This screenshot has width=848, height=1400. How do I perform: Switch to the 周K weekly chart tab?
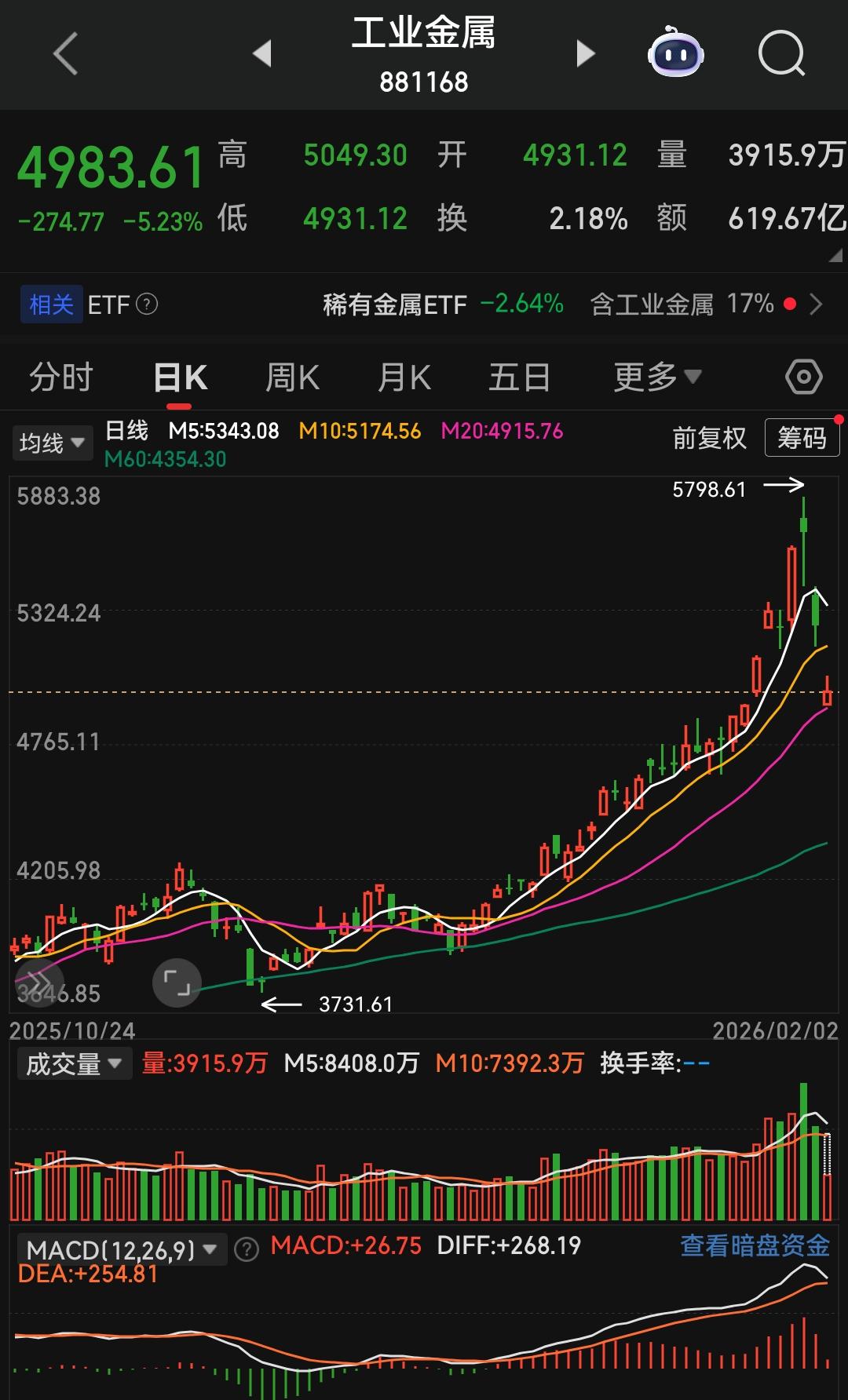pyautogui.click(x=294, y=377)
